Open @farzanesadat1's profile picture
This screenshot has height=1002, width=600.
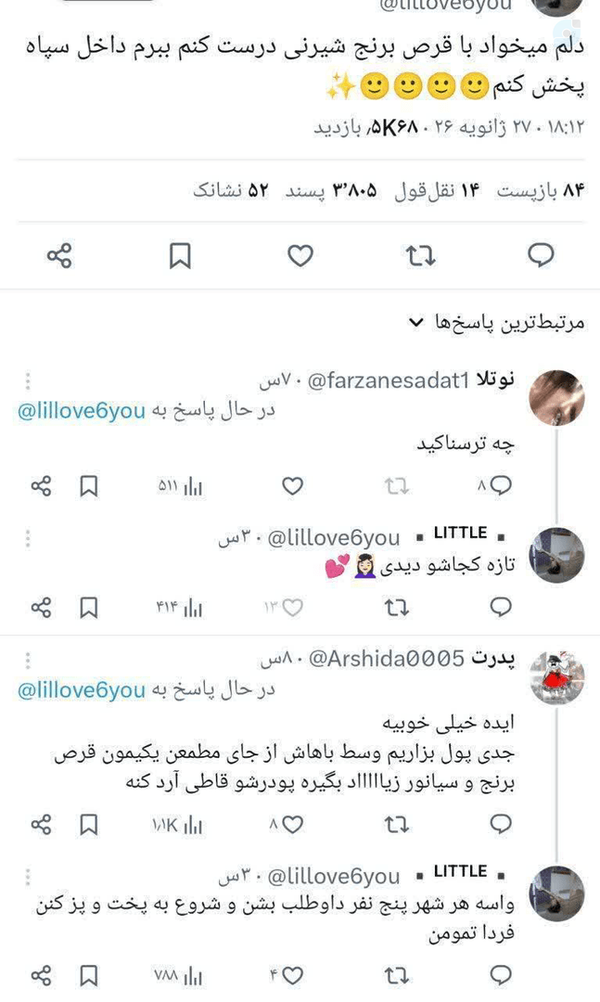(x=557, y=397)
